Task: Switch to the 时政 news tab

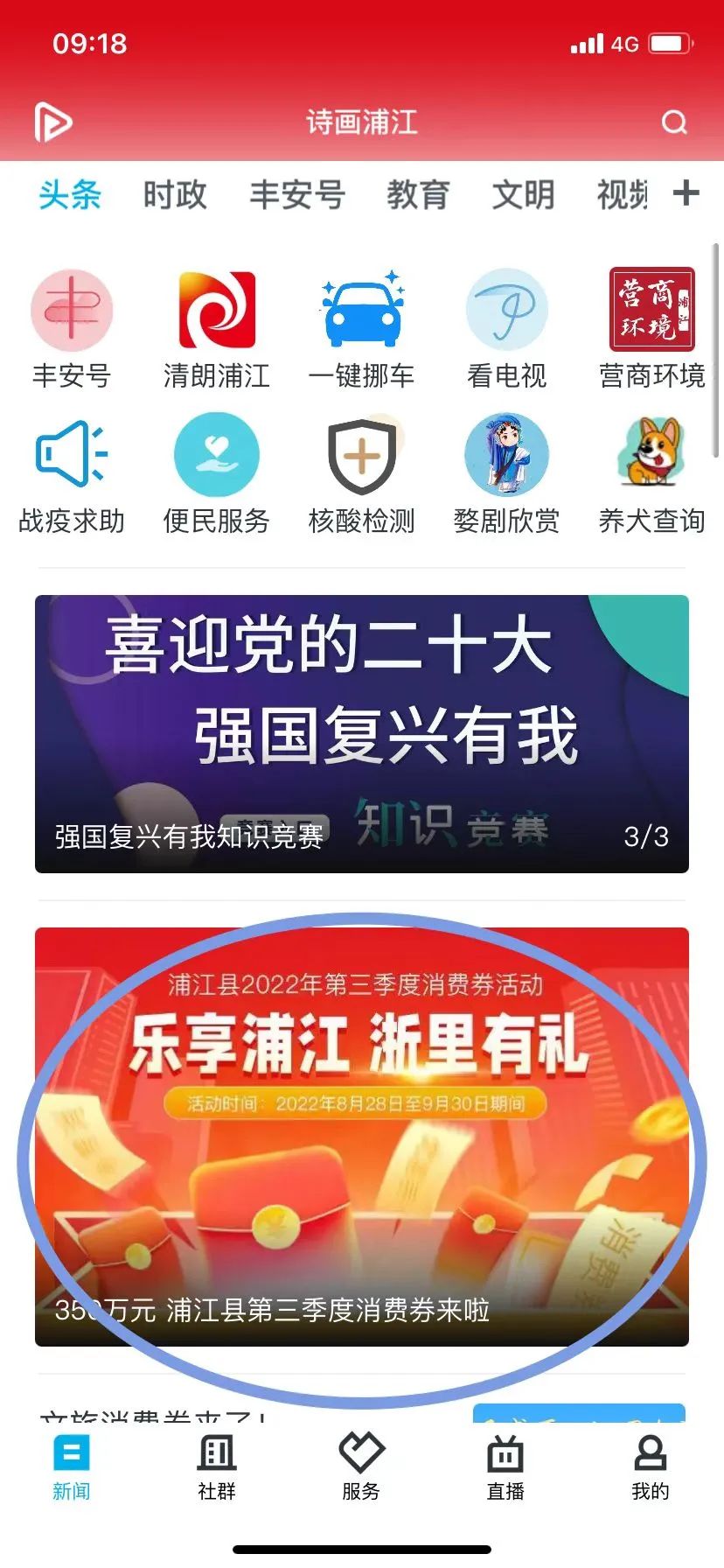Action: 175,194
